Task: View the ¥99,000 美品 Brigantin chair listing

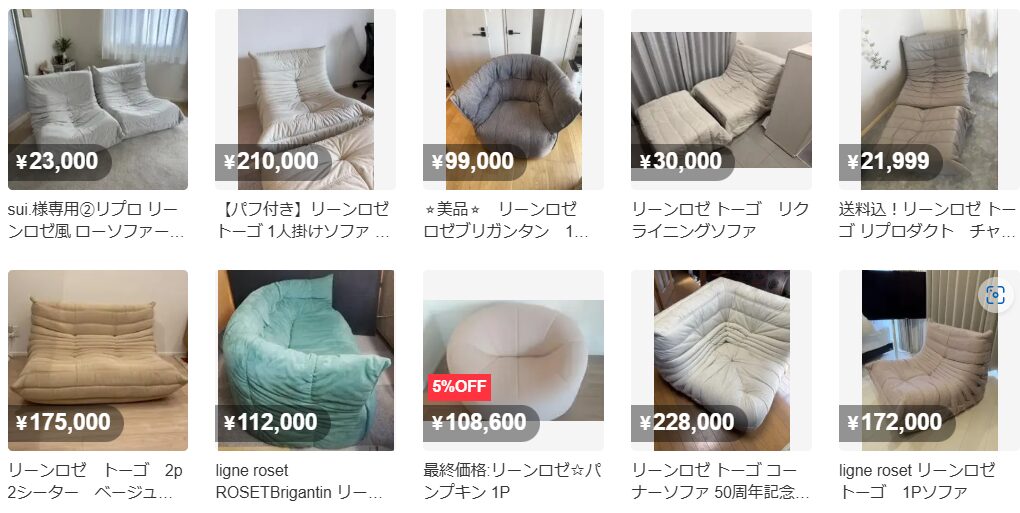Action: (x=513, y=99)
